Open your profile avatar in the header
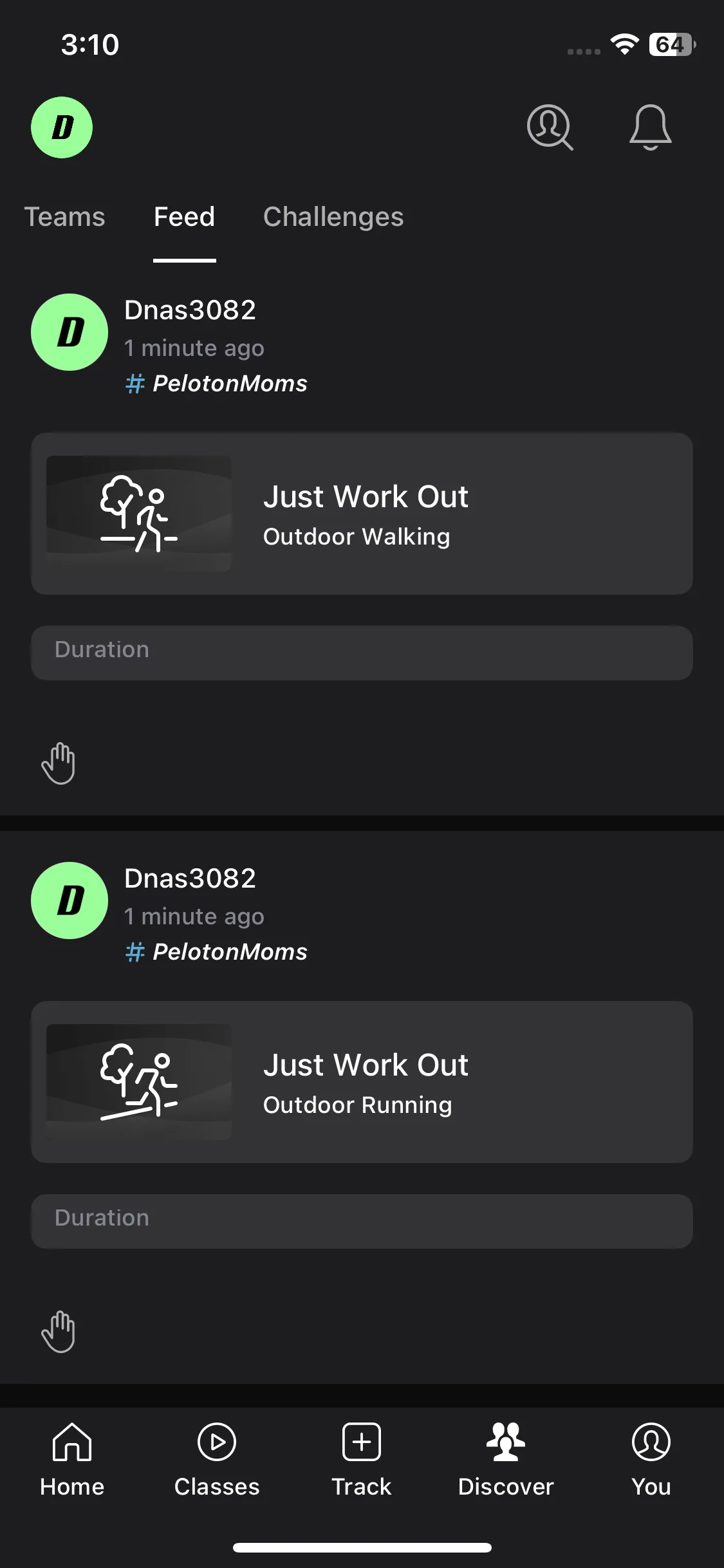 point(62,127)
